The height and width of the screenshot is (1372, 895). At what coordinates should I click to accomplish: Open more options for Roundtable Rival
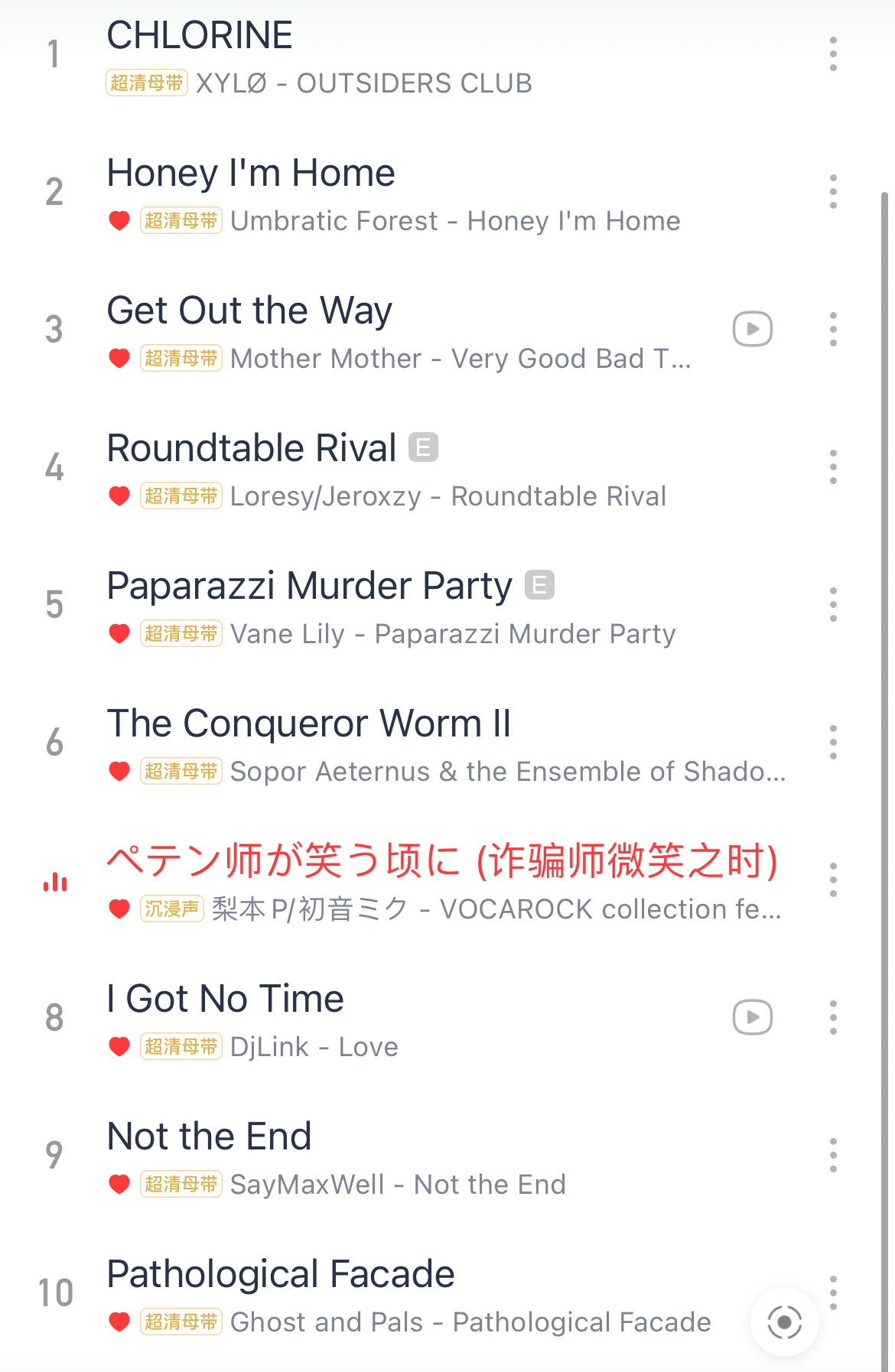click(833, 467)
